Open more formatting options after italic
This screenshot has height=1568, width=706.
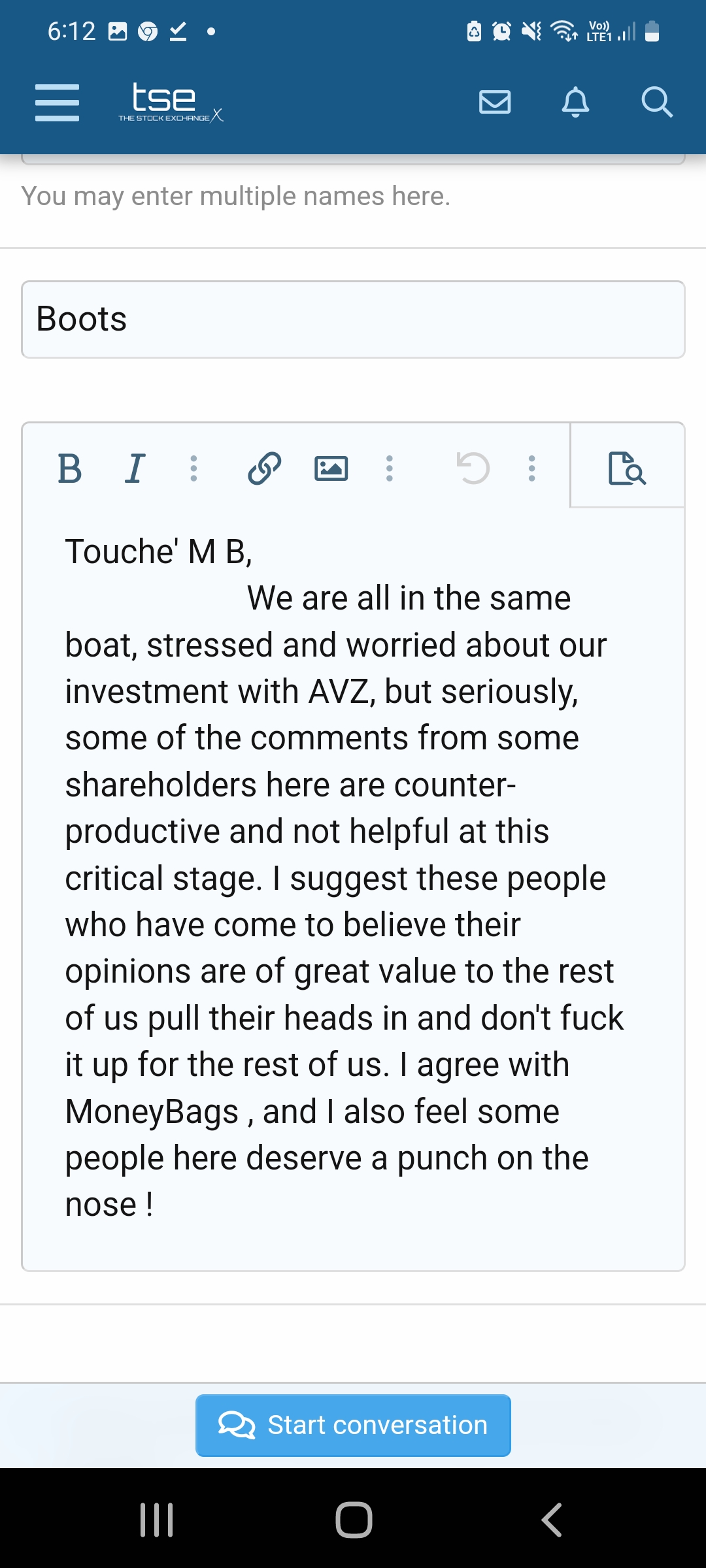pos(193,468)
